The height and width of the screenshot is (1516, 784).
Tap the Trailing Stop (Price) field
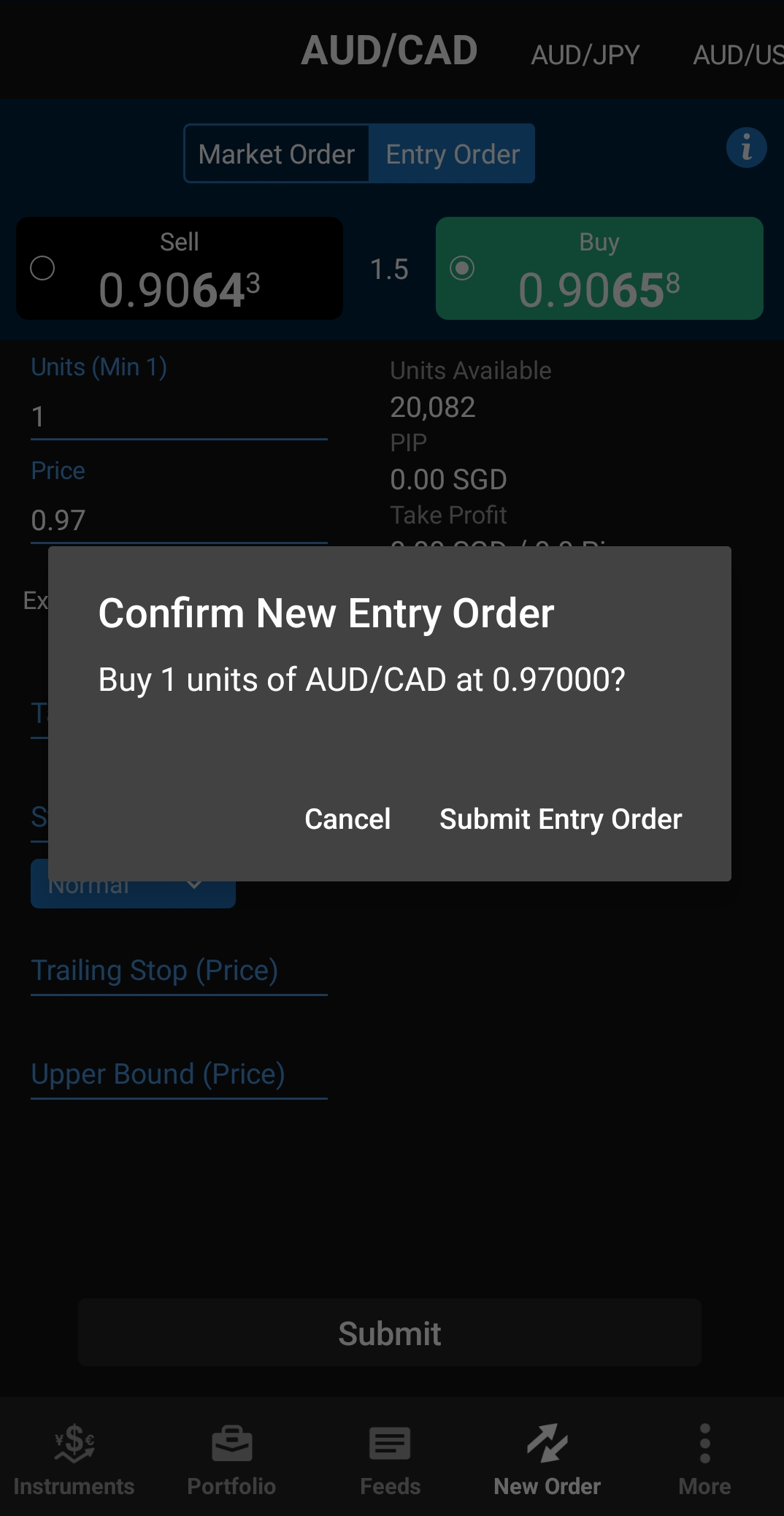pos(178,971)
